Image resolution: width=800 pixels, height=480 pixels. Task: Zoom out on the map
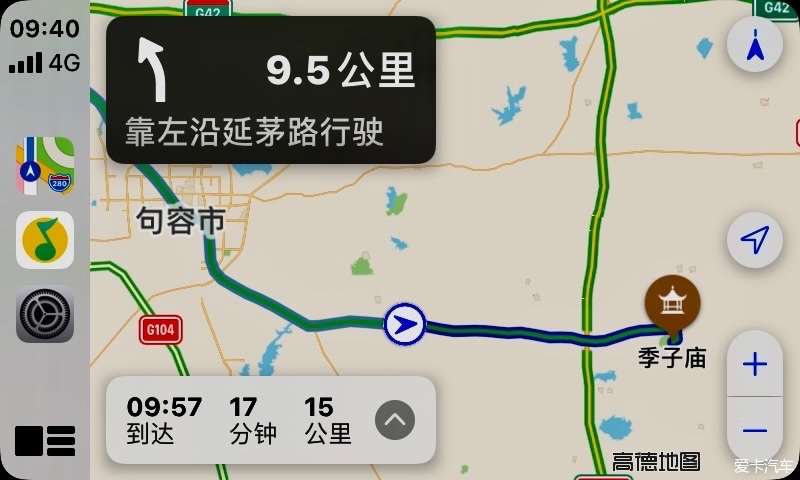(755, 431)
